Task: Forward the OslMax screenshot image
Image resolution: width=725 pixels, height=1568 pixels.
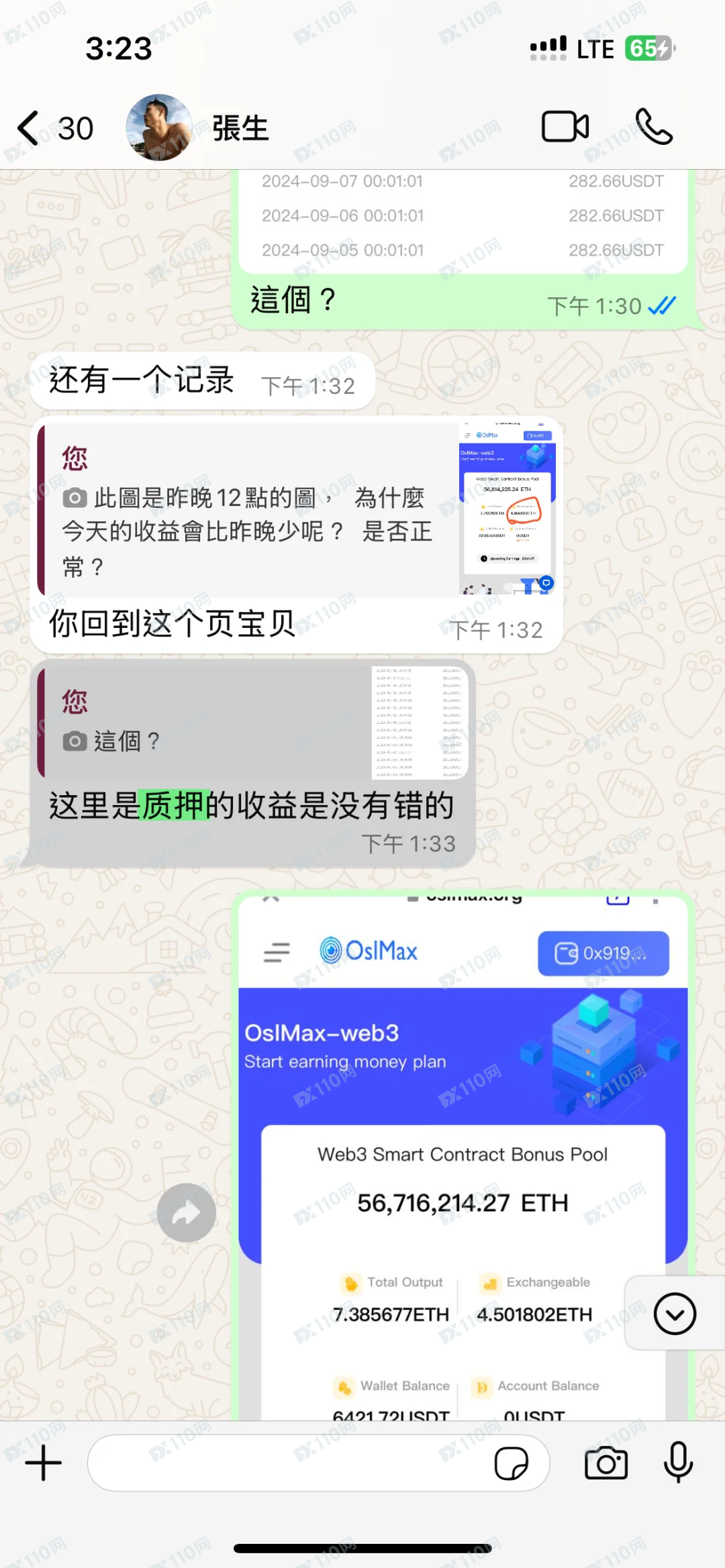Action: click(x=186, y=1212)
